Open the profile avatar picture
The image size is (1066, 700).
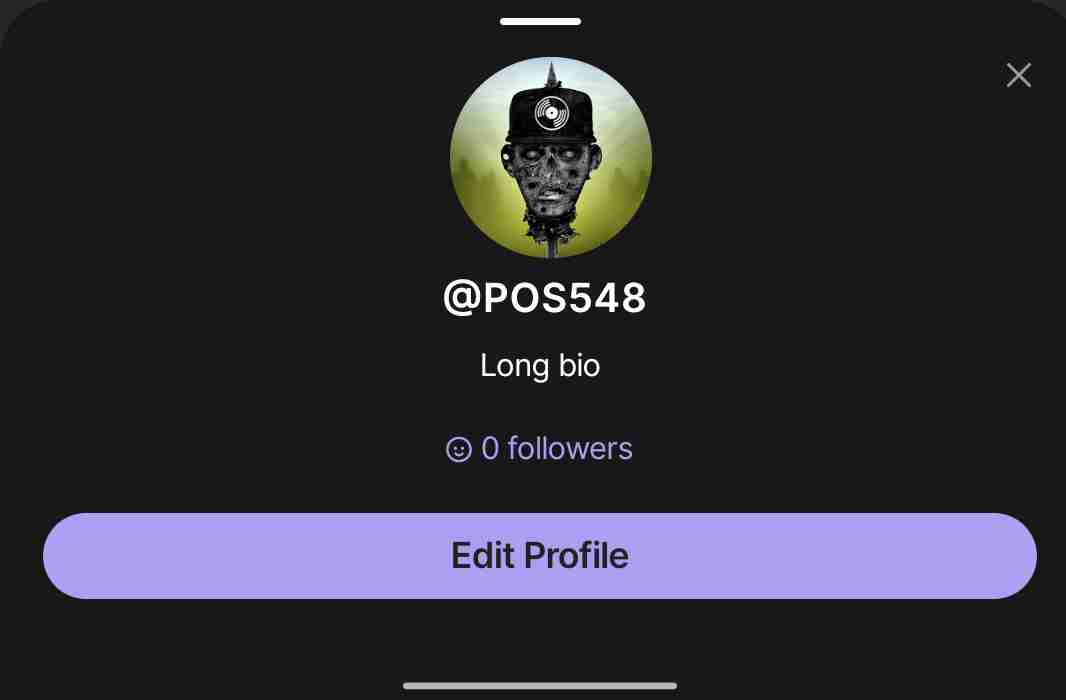tap(551, 158)
